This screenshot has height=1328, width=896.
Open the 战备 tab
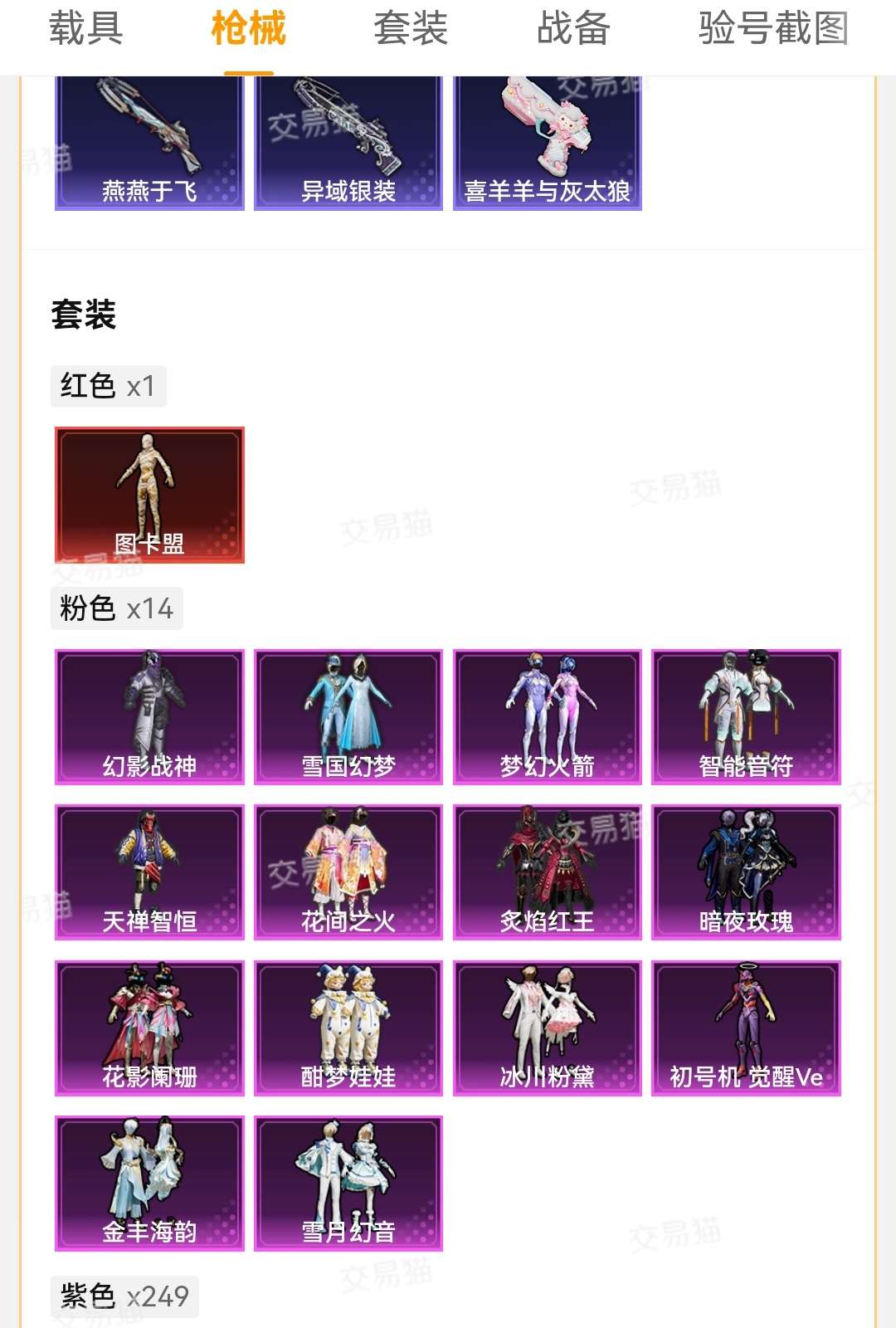[573, 29]
